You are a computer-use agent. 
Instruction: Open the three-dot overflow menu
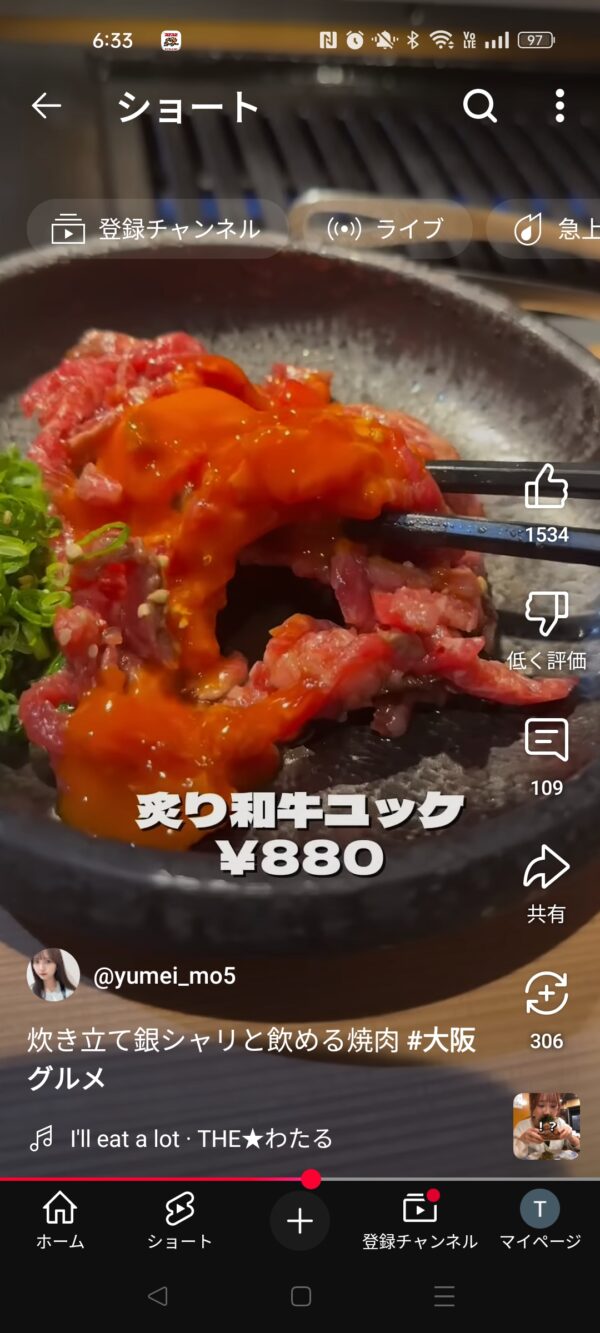click(559, 106)
